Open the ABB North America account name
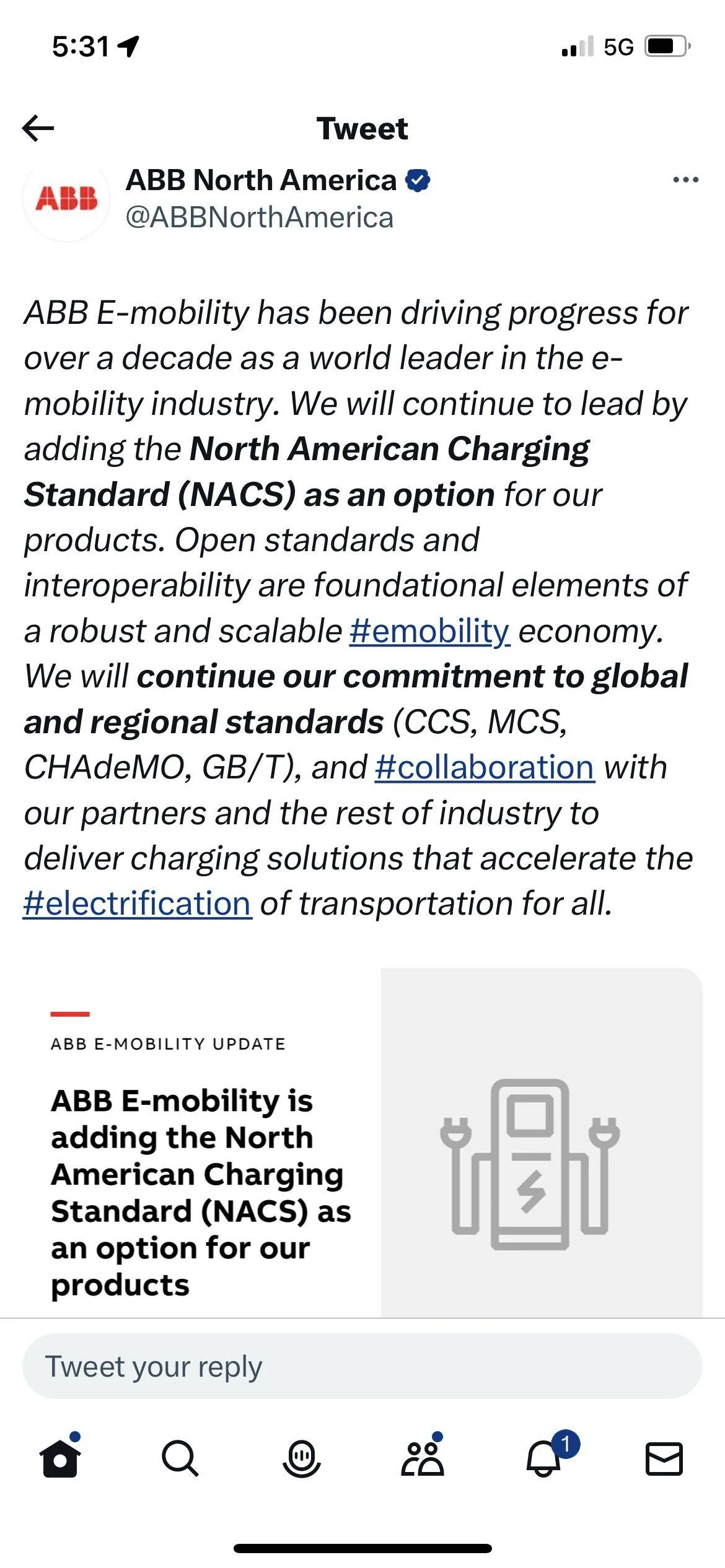The height and width of the screenshot is (1568, 725). [x=261, y=180]
